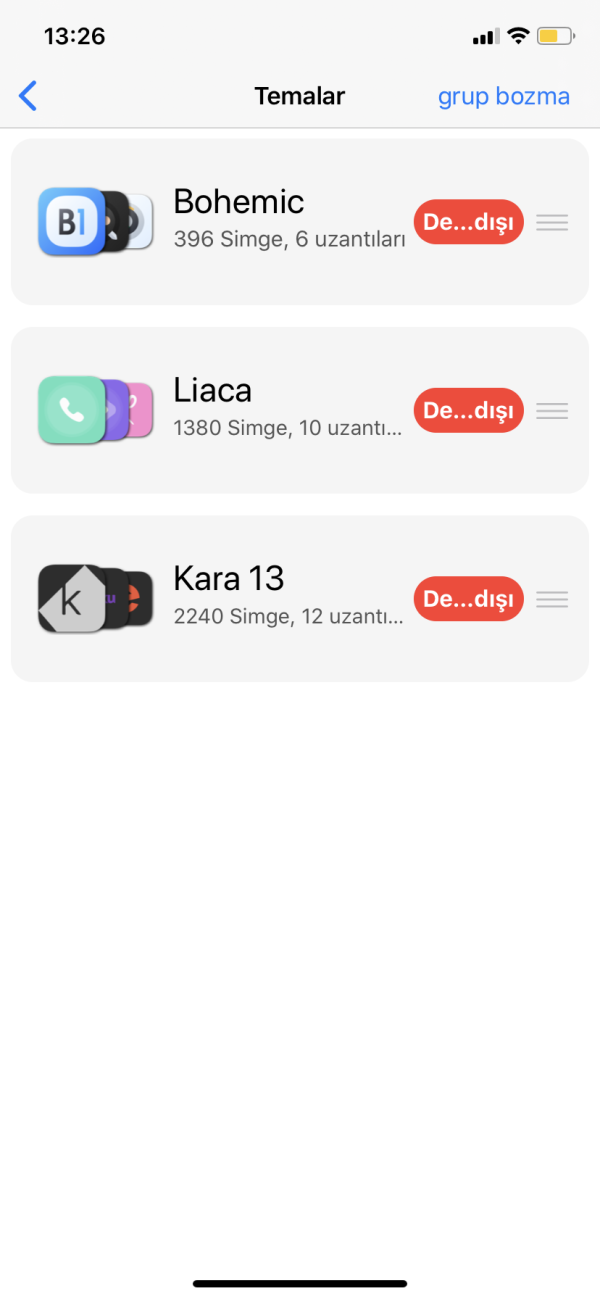Tap the reorder handle on Liaca
The width and height of the screenshot is (600, 1299).
pos(552,410)
